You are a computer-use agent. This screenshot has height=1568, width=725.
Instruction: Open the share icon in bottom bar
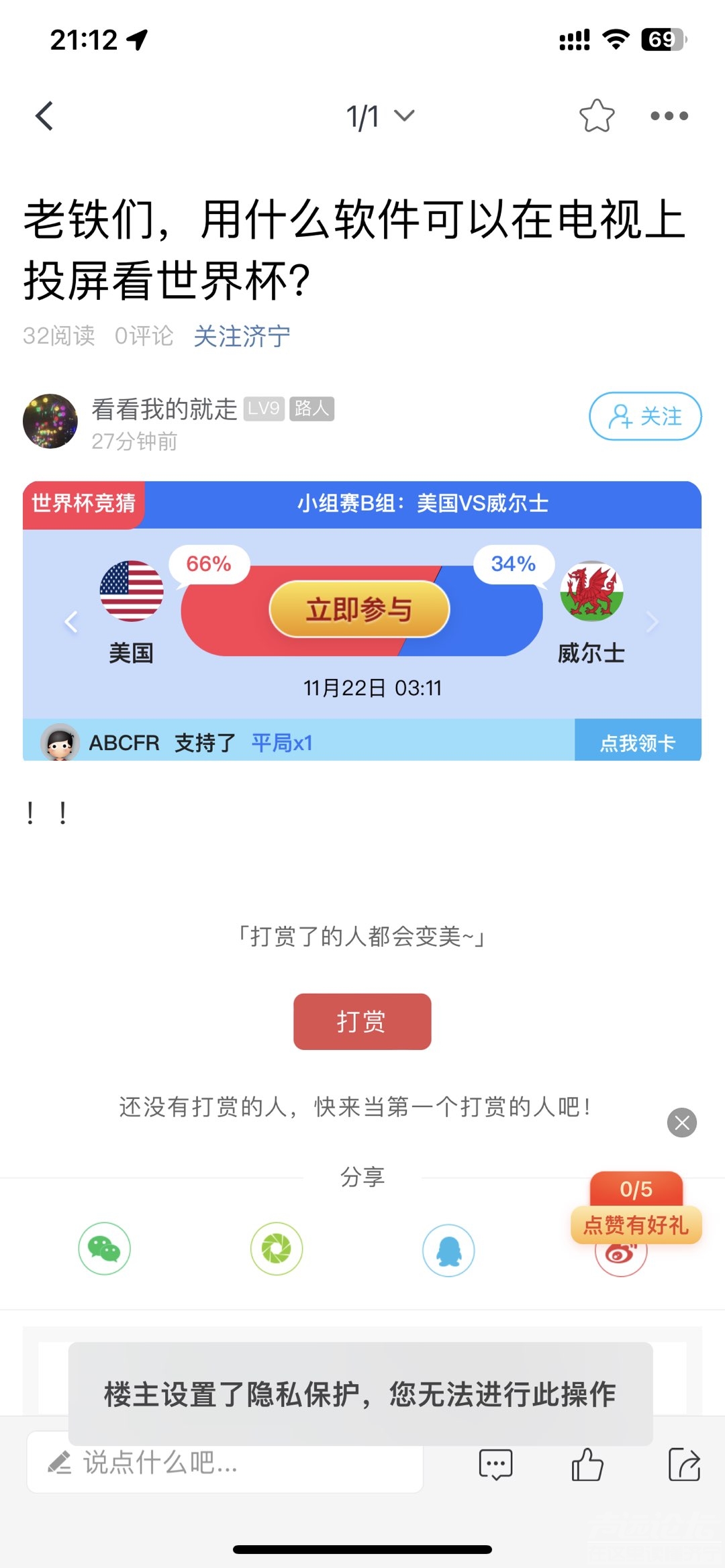click(684, 1464)
